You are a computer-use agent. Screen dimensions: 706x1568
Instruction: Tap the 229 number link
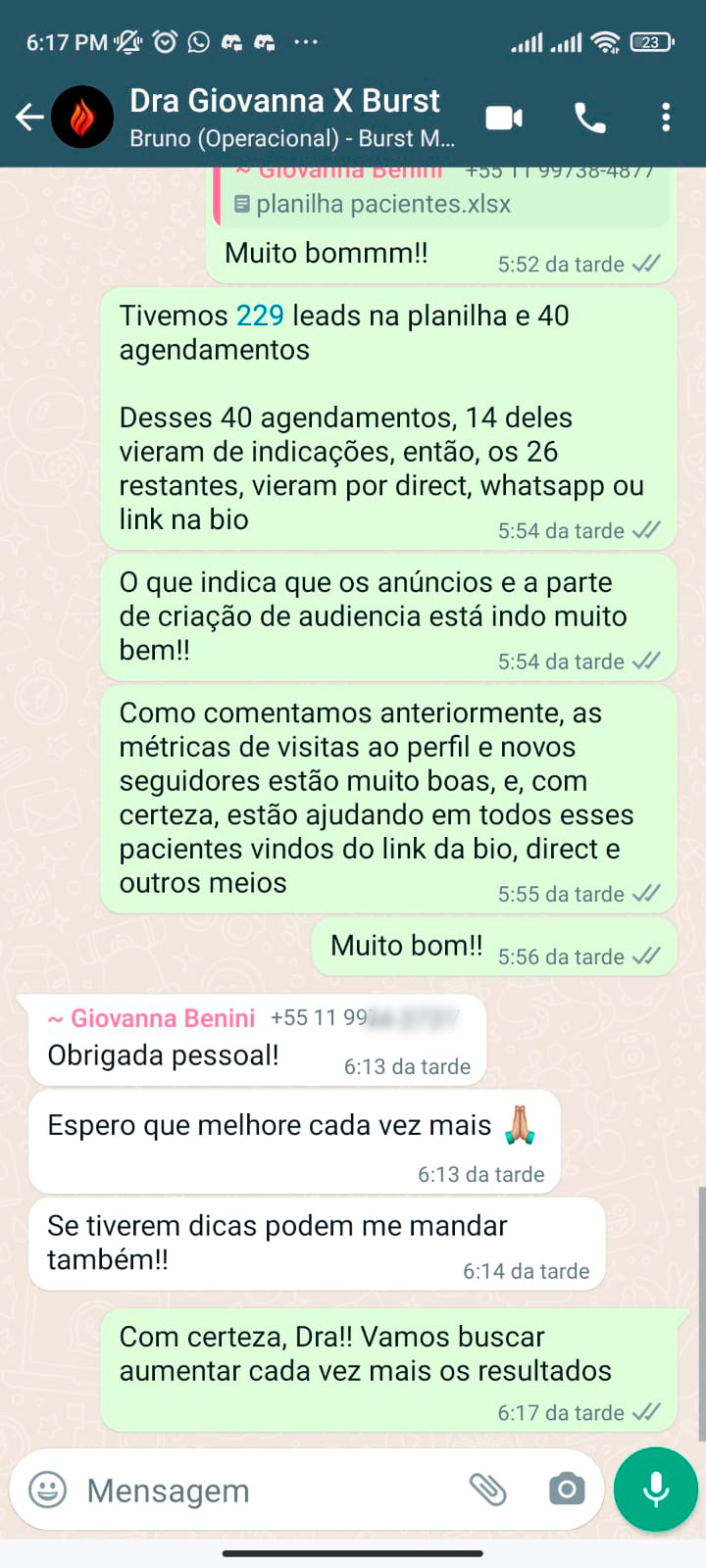click(260, 316)
